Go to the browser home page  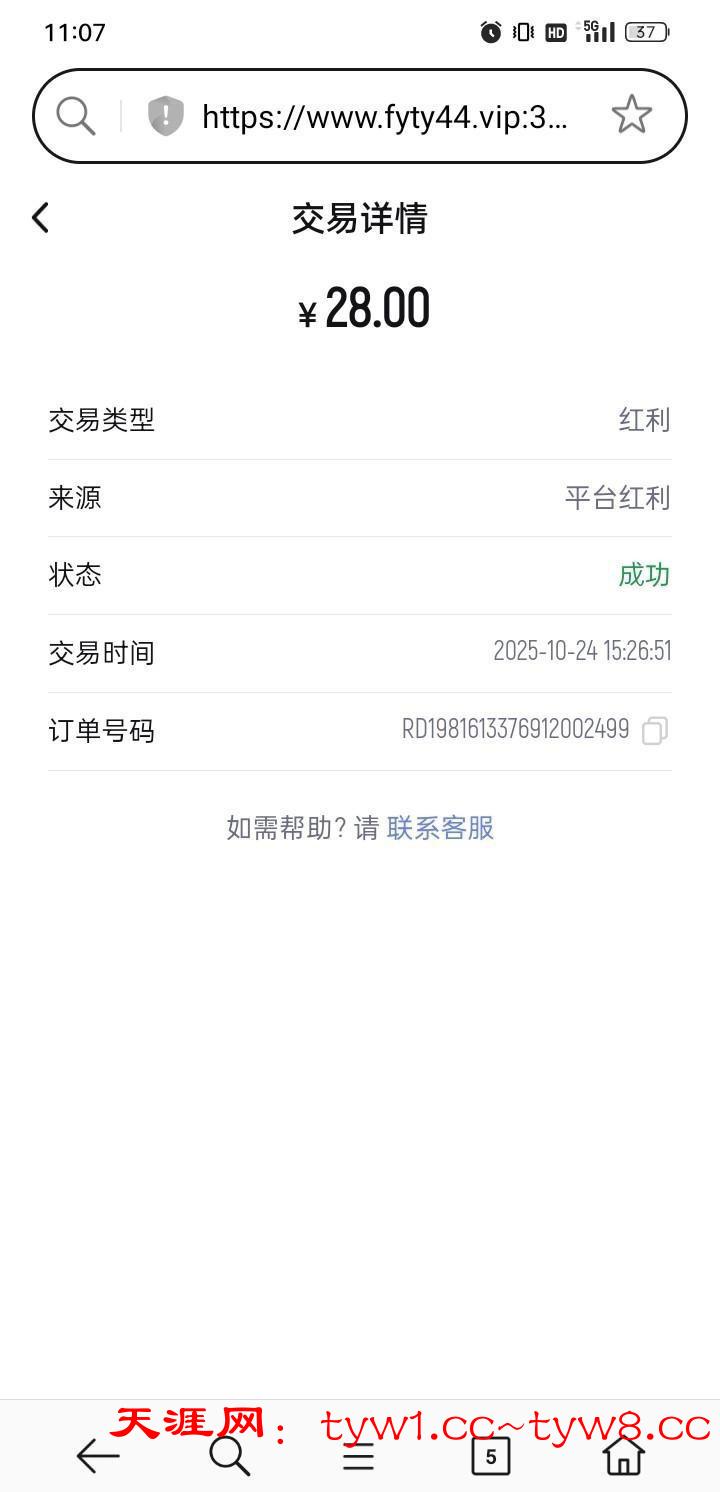tap(624, 1456)
